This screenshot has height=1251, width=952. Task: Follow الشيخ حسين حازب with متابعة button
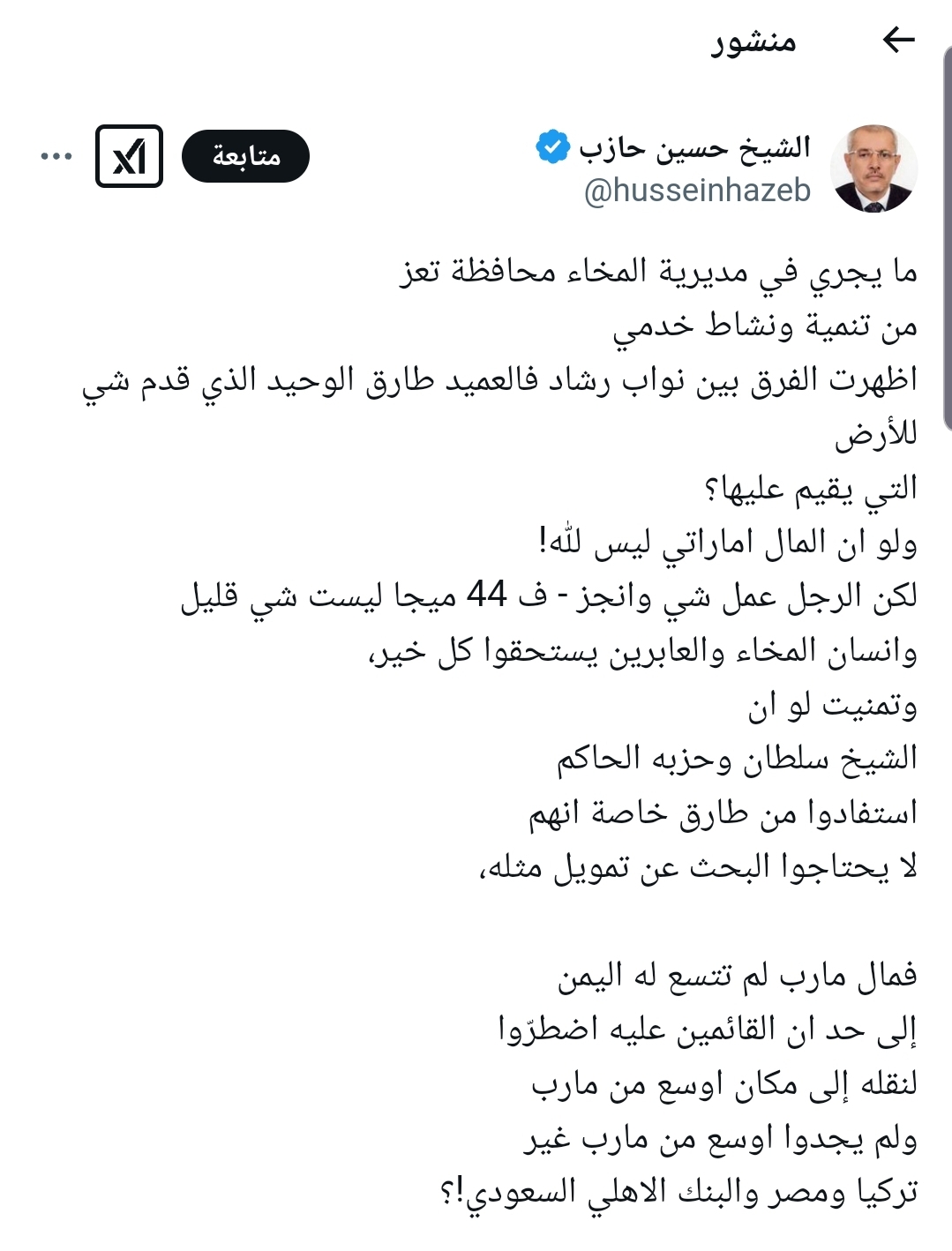245,156
